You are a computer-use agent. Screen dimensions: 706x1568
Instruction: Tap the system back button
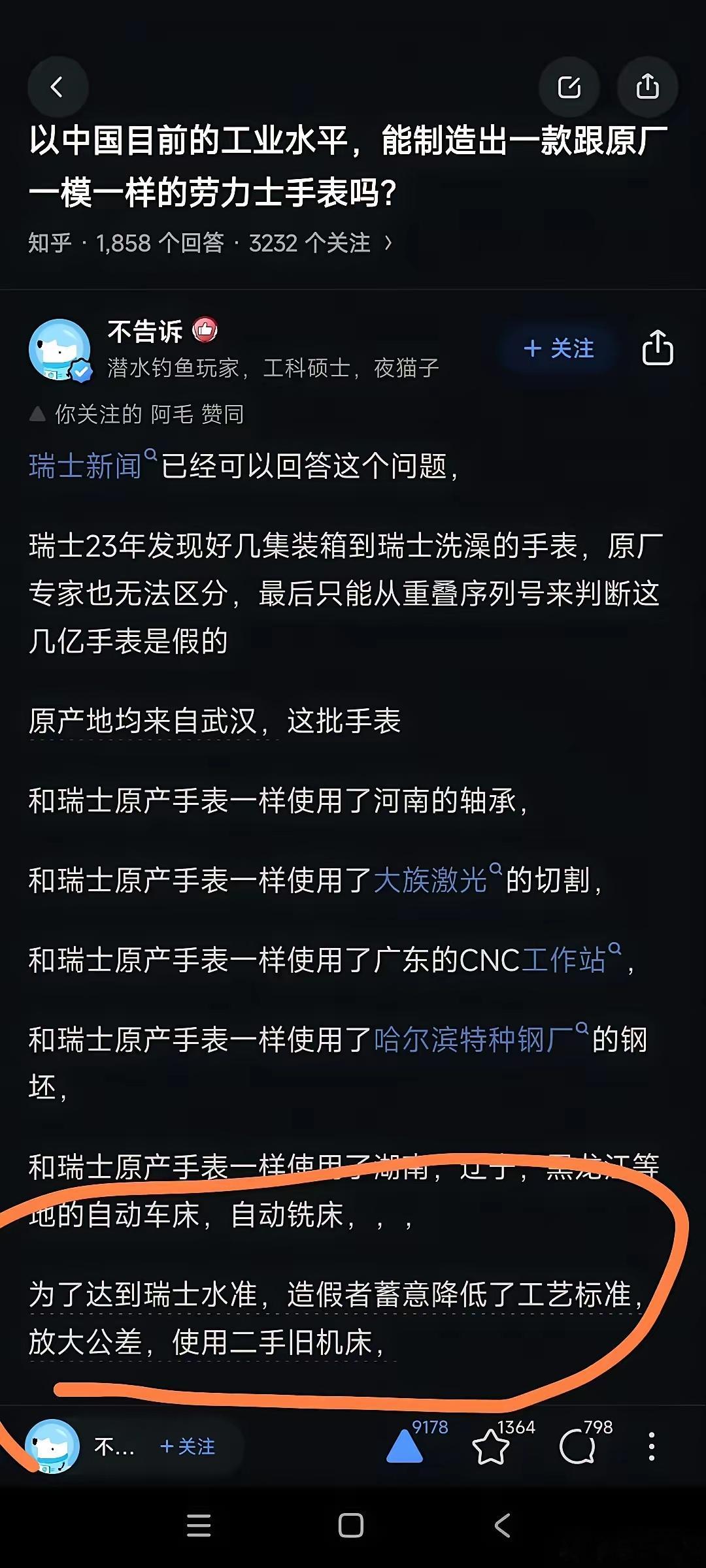tap(502, 1526)
